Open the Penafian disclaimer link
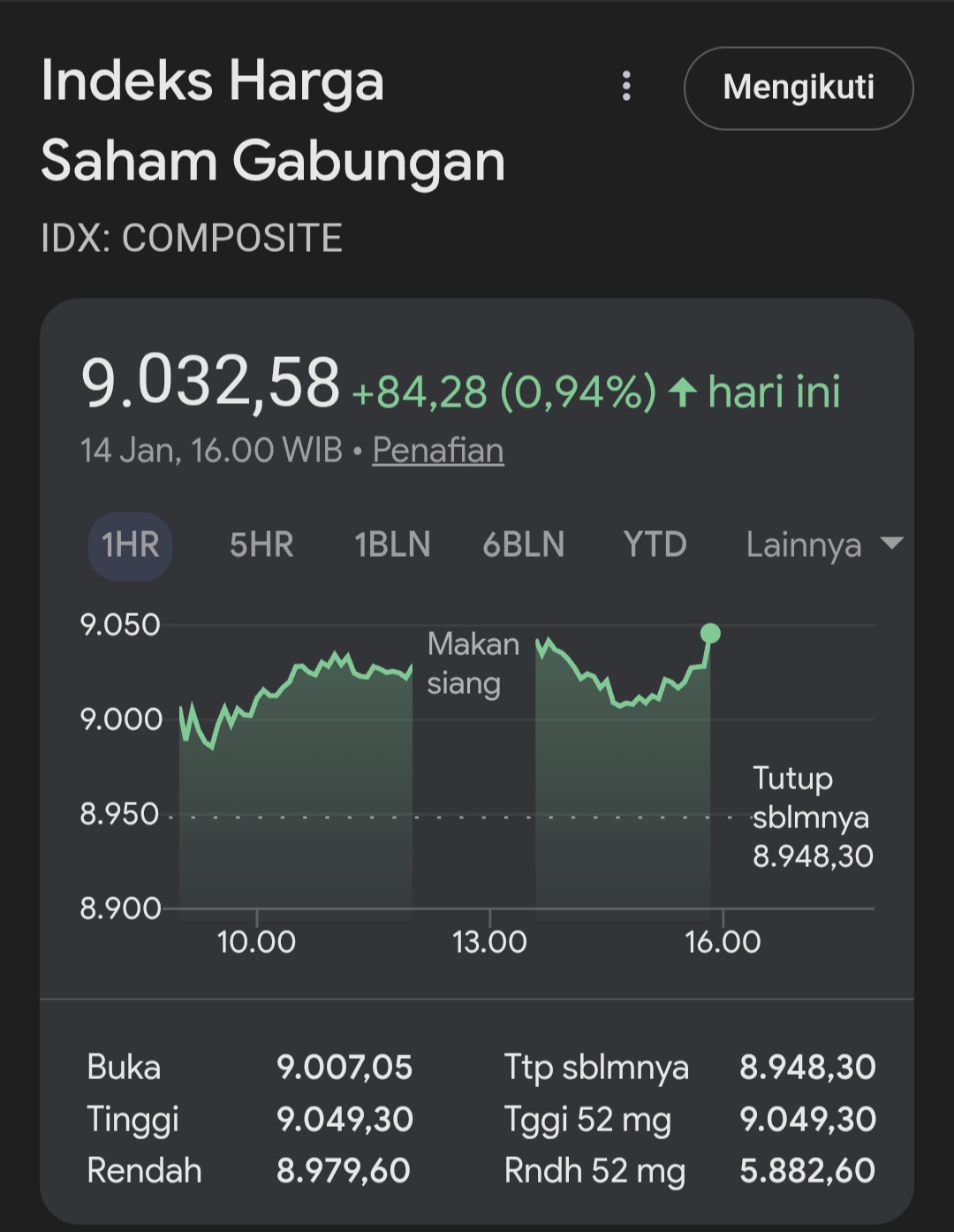 click(x=437, y=450)
